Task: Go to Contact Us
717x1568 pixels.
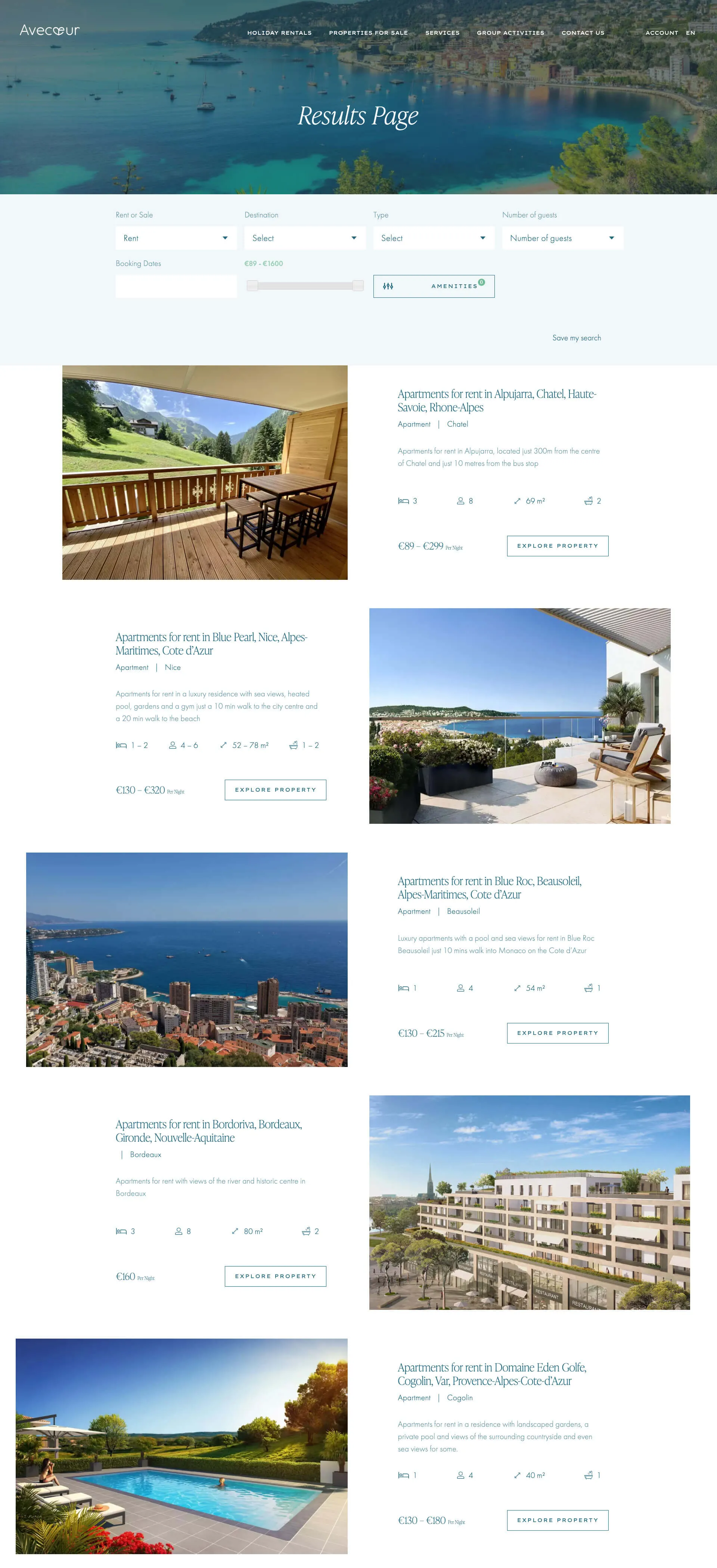Action: 583,33
